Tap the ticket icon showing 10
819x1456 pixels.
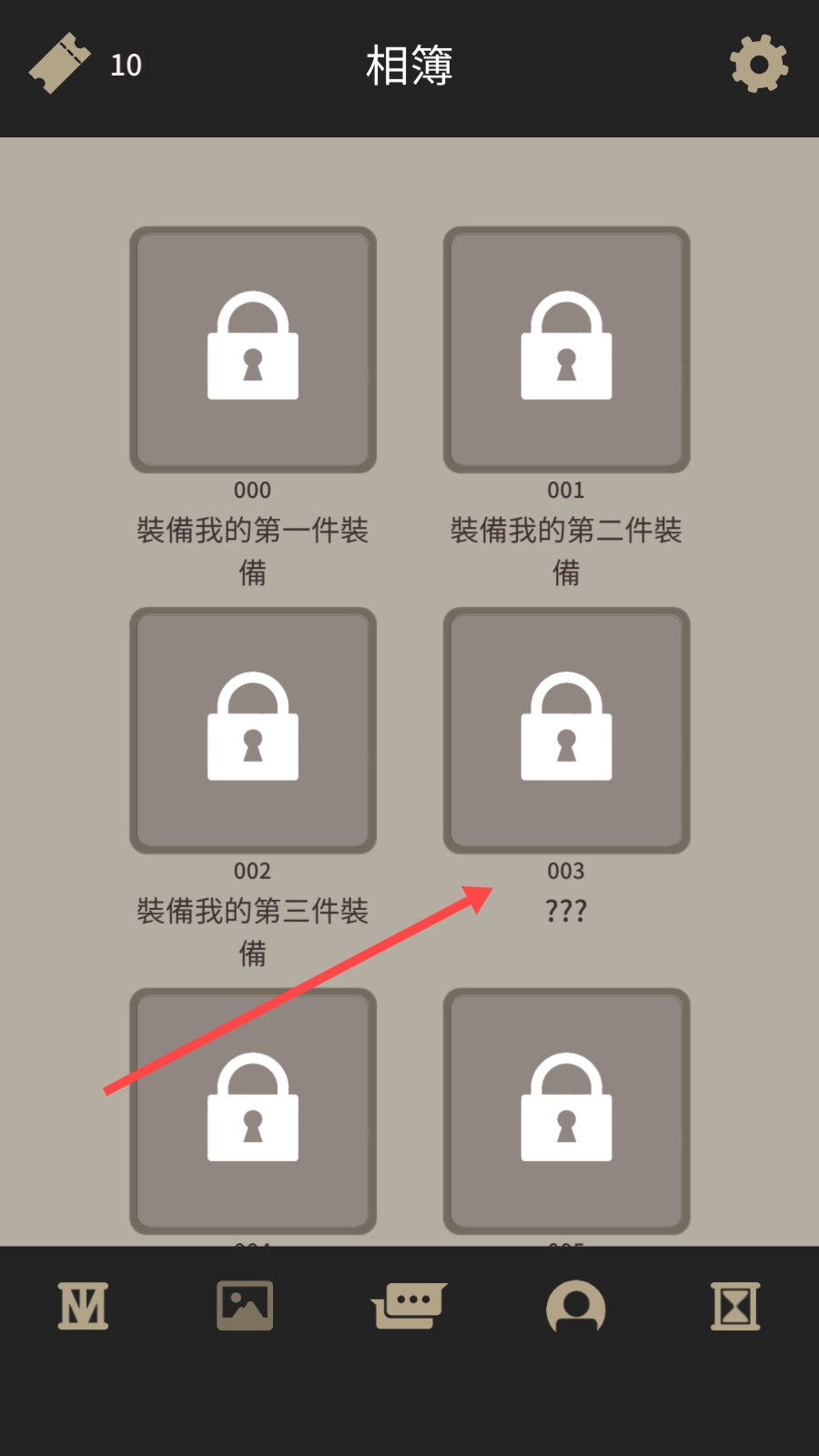[60, 64]
